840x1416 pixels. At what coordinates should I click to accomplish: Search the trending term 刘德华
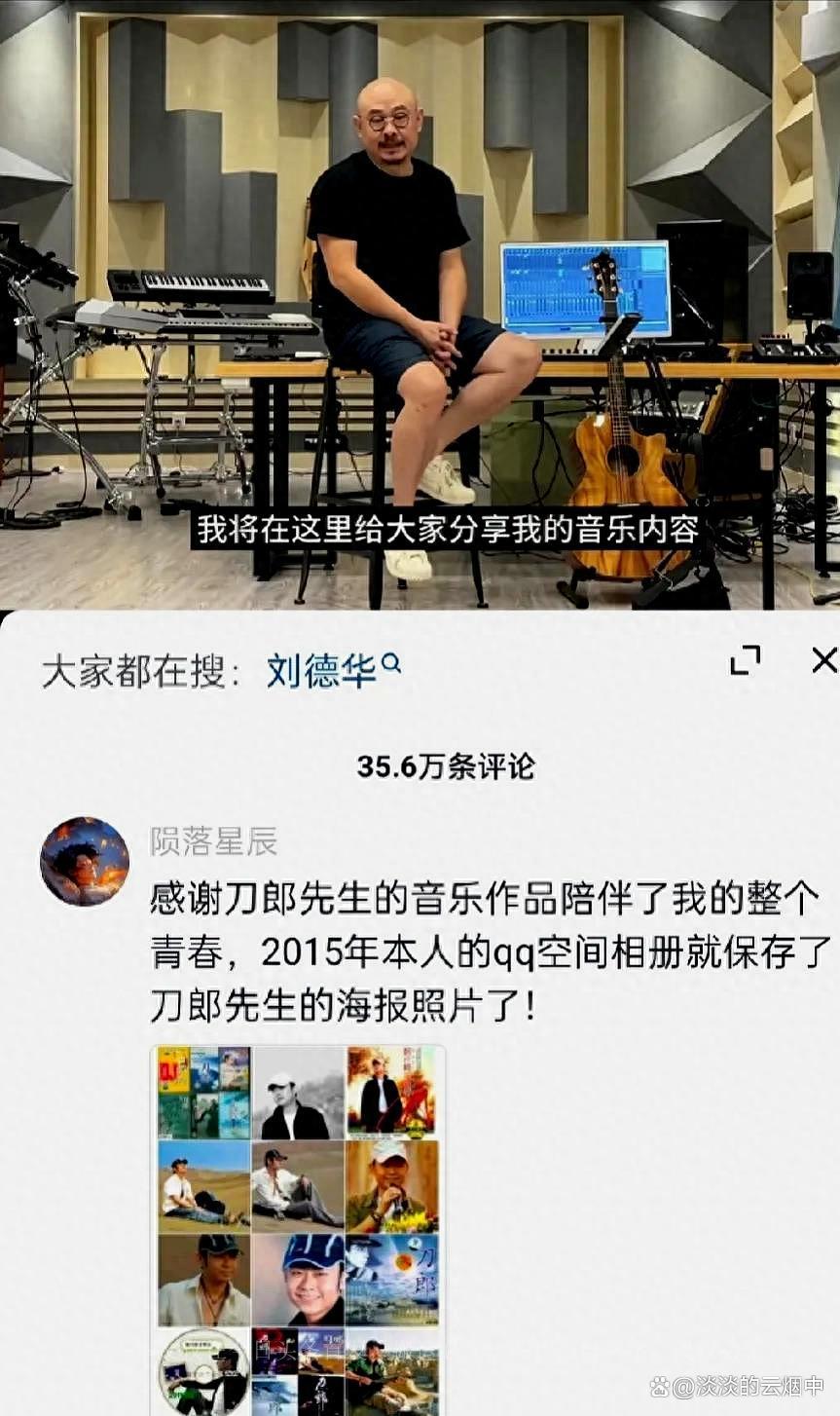point(332,670)
